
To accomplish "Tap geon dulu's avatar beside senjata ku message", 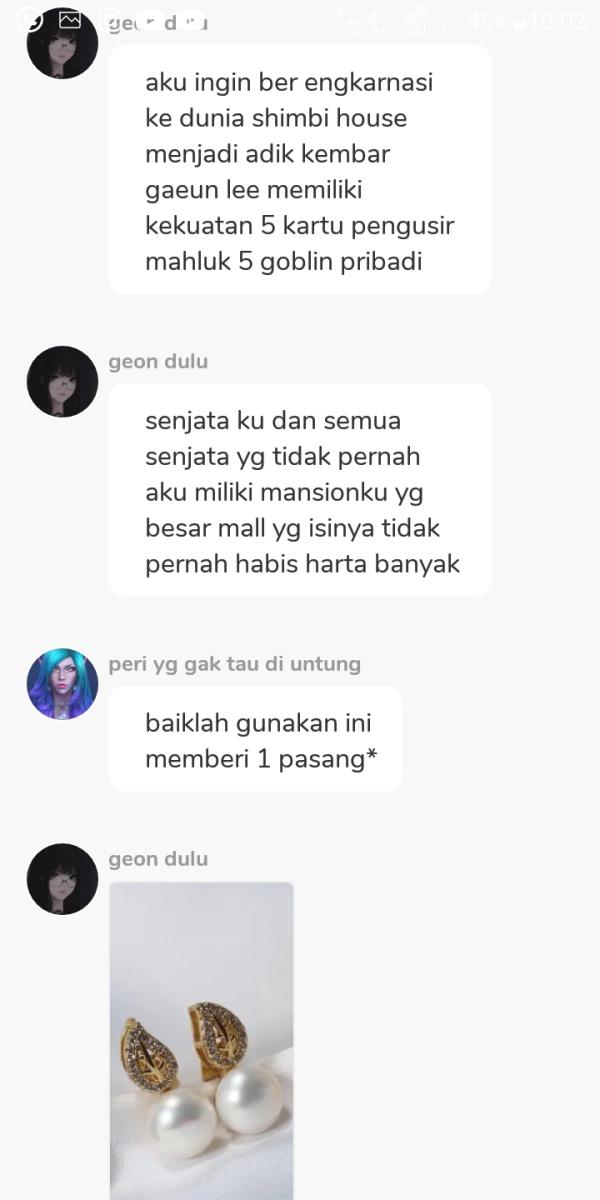I will [62, 382].
